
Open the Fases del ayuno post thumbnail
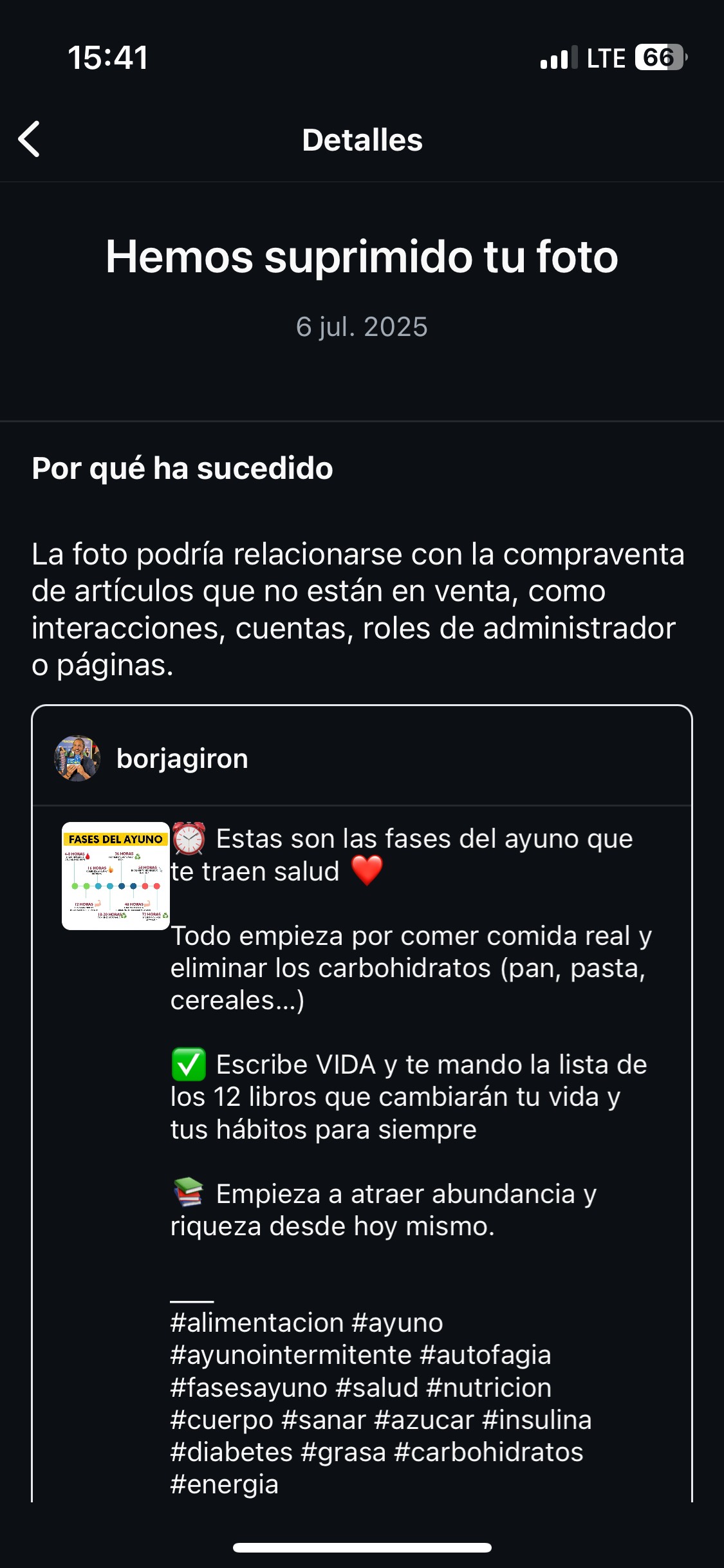[x=116, y=876]
